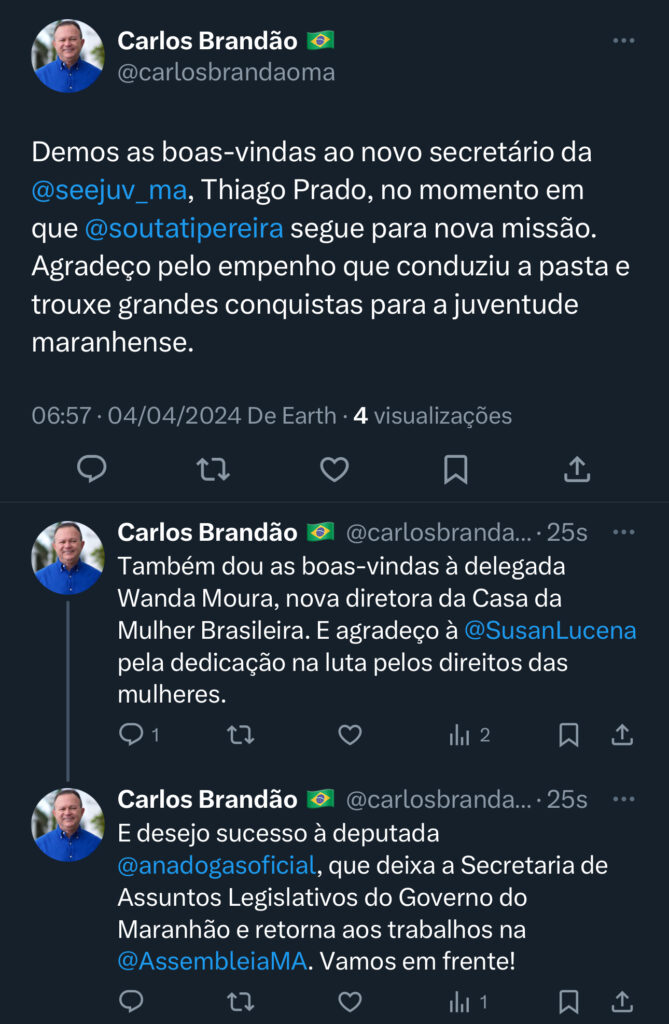Open comments on the Wanda Moura reply
The width and height of the screenshot is (669, 1024).
[133, 735]
